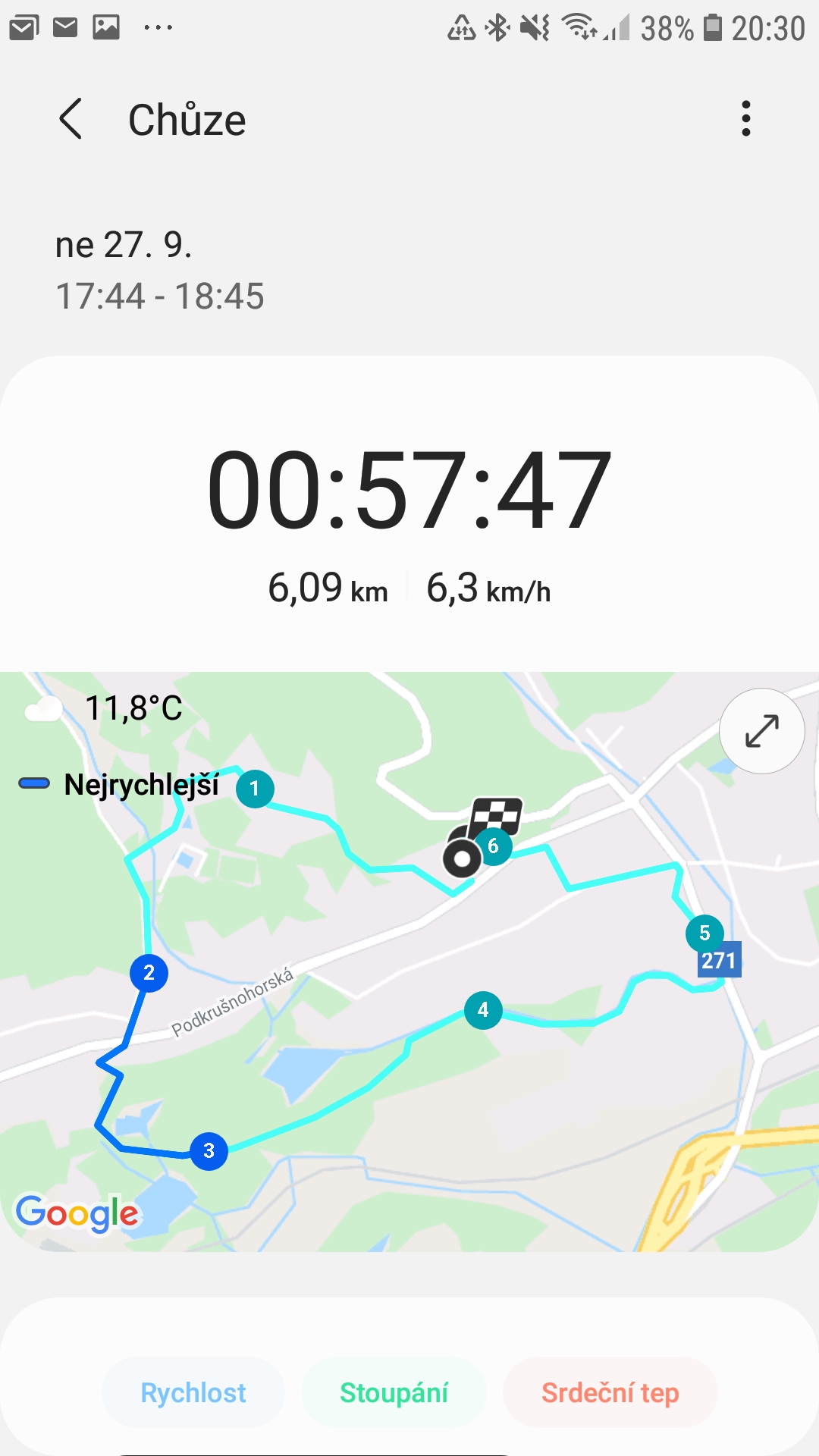
Task: Switch to the Rychlost chart
Action: click(193, 1393)
